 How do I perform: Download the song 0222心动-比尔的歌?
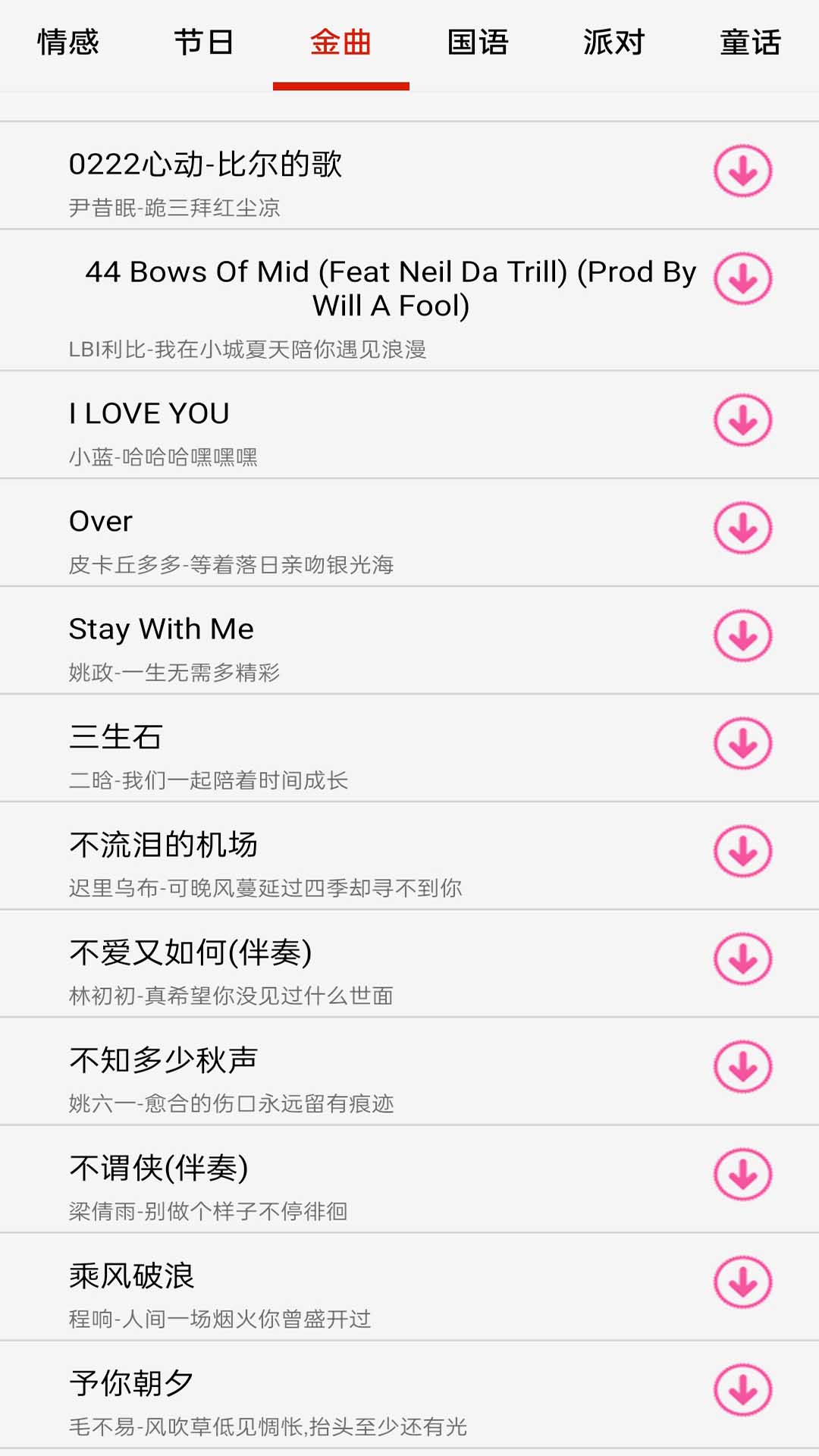(x=743, y=171)
